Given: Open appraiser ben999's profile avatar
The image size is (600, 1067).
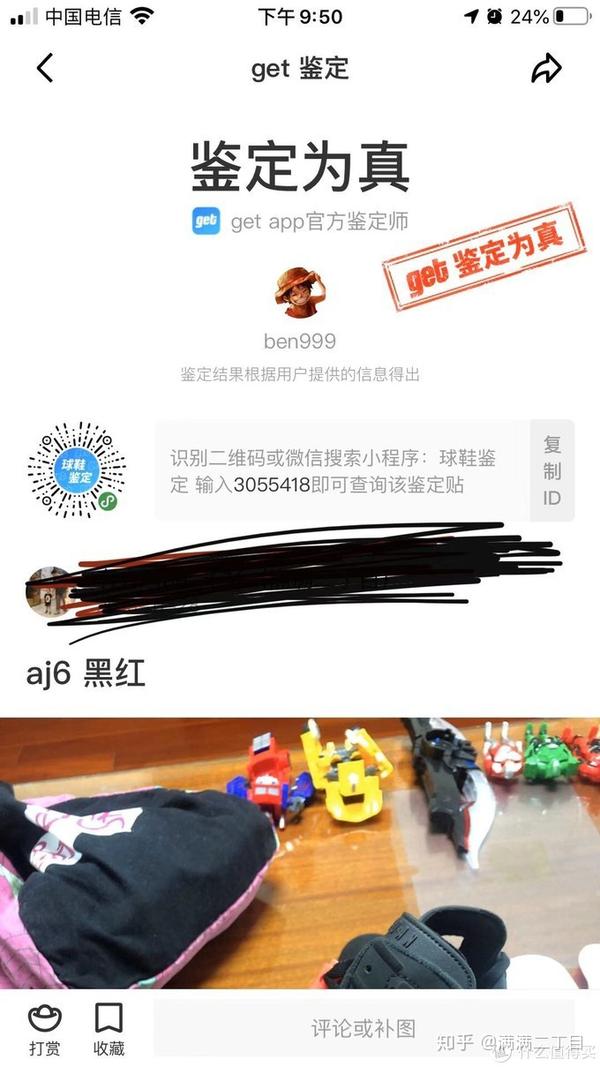Looking at the screenshot, I should pos(299,292).
